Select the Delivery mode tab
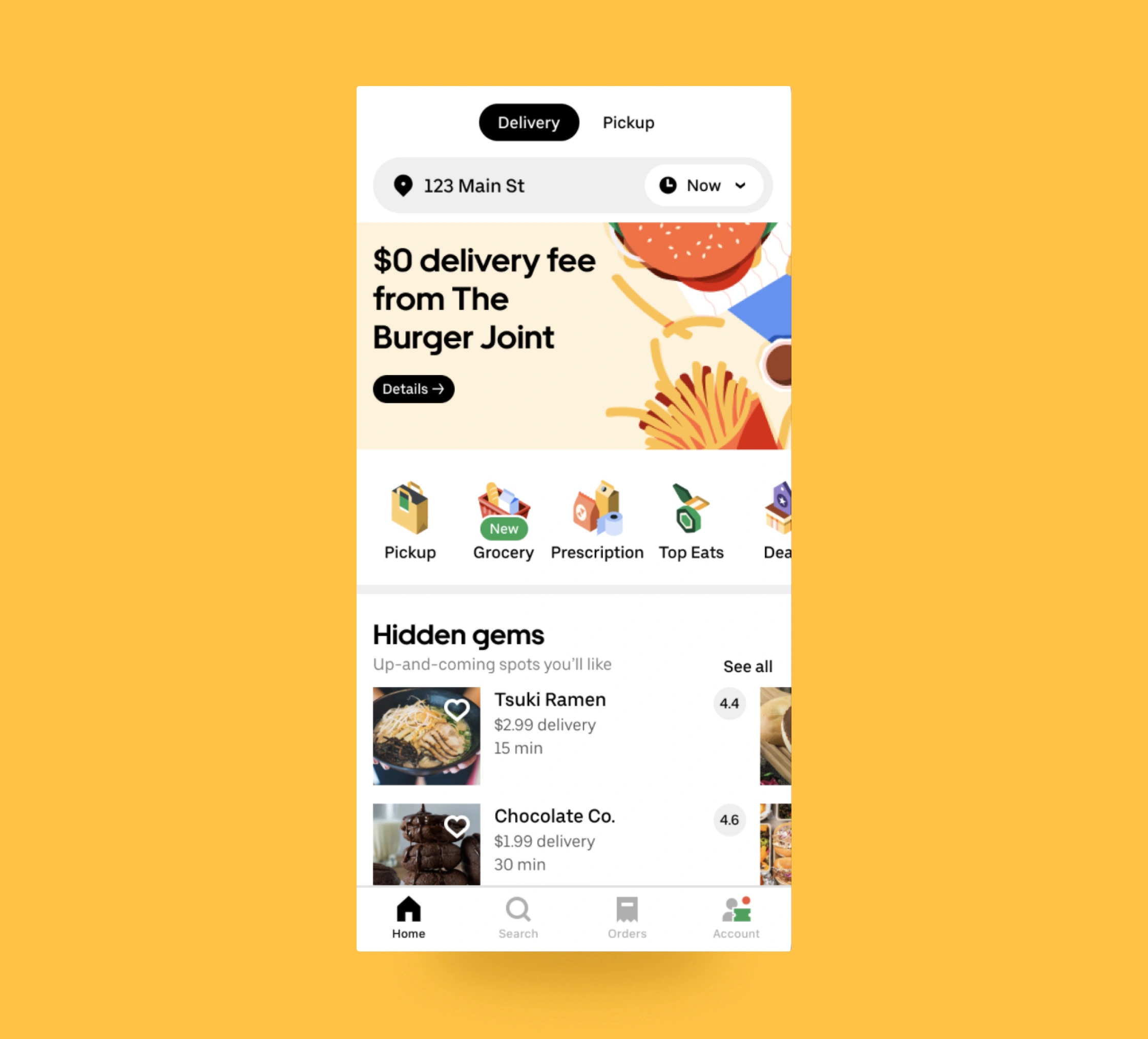1148x1039 pixels. coord(529,122)
